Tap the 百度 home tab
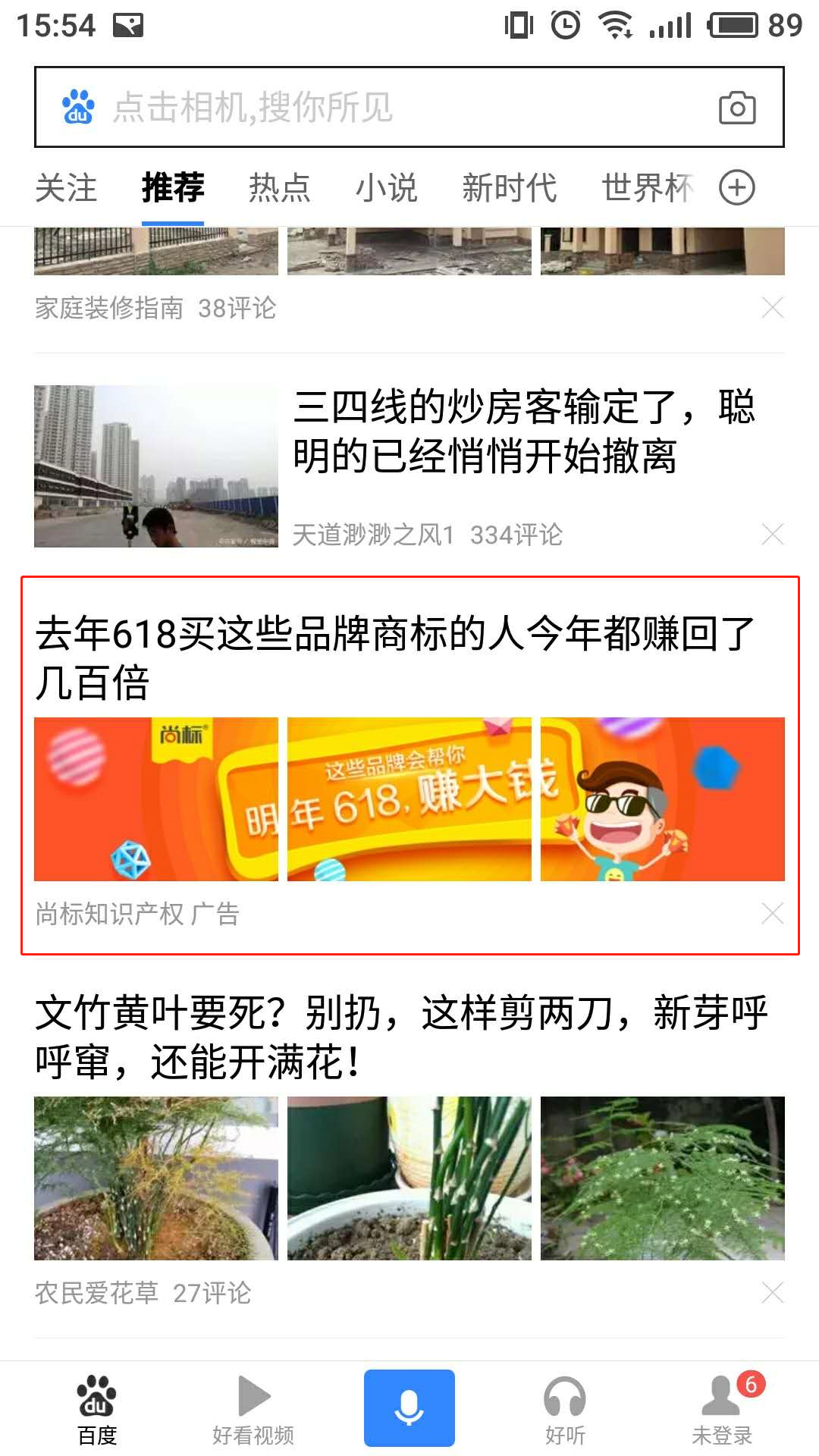This screenshot has width=819, height=1456. point(97,1409)
